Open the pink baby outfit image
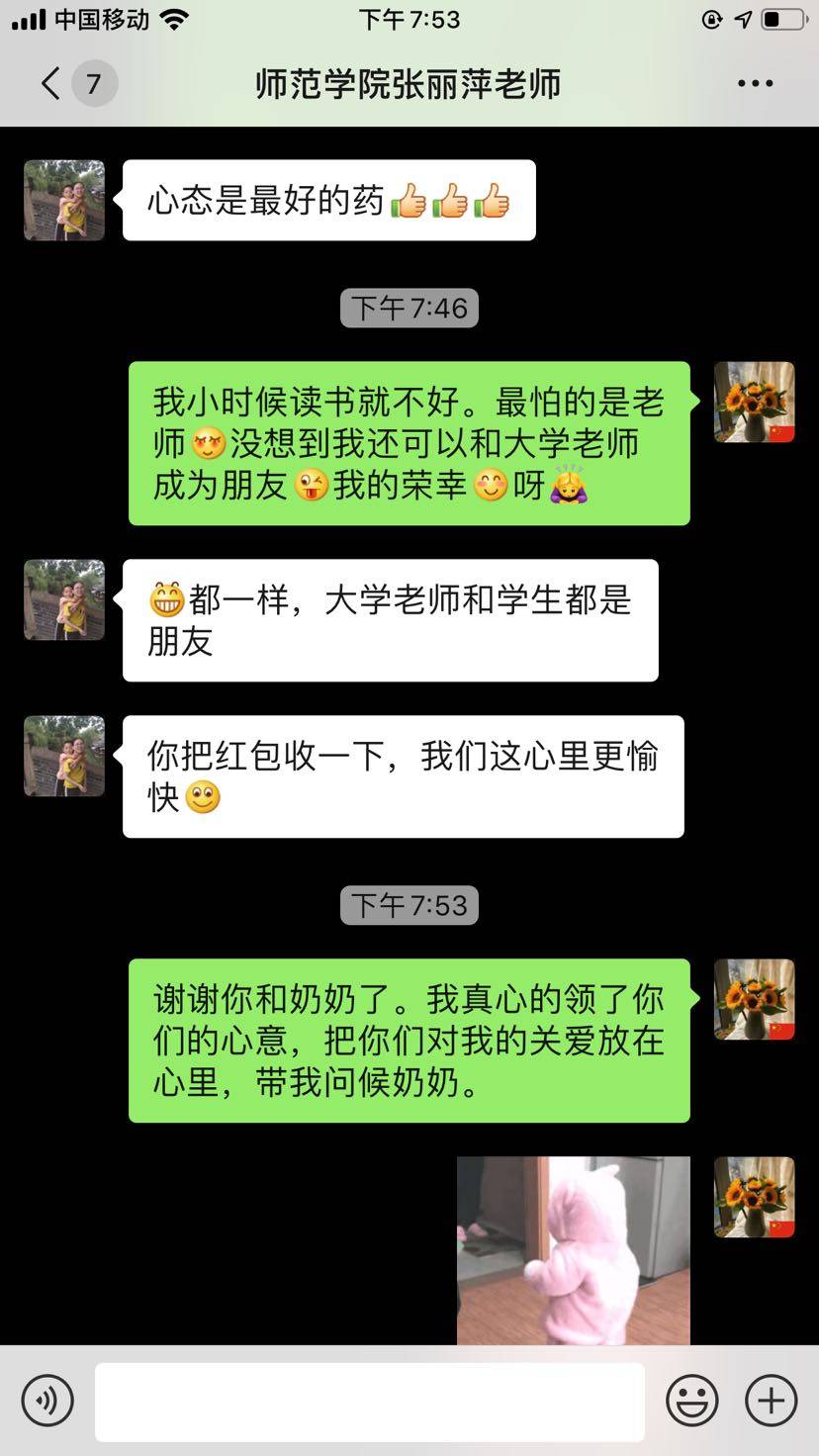The image size is (819, 1456). point(573,1249)
